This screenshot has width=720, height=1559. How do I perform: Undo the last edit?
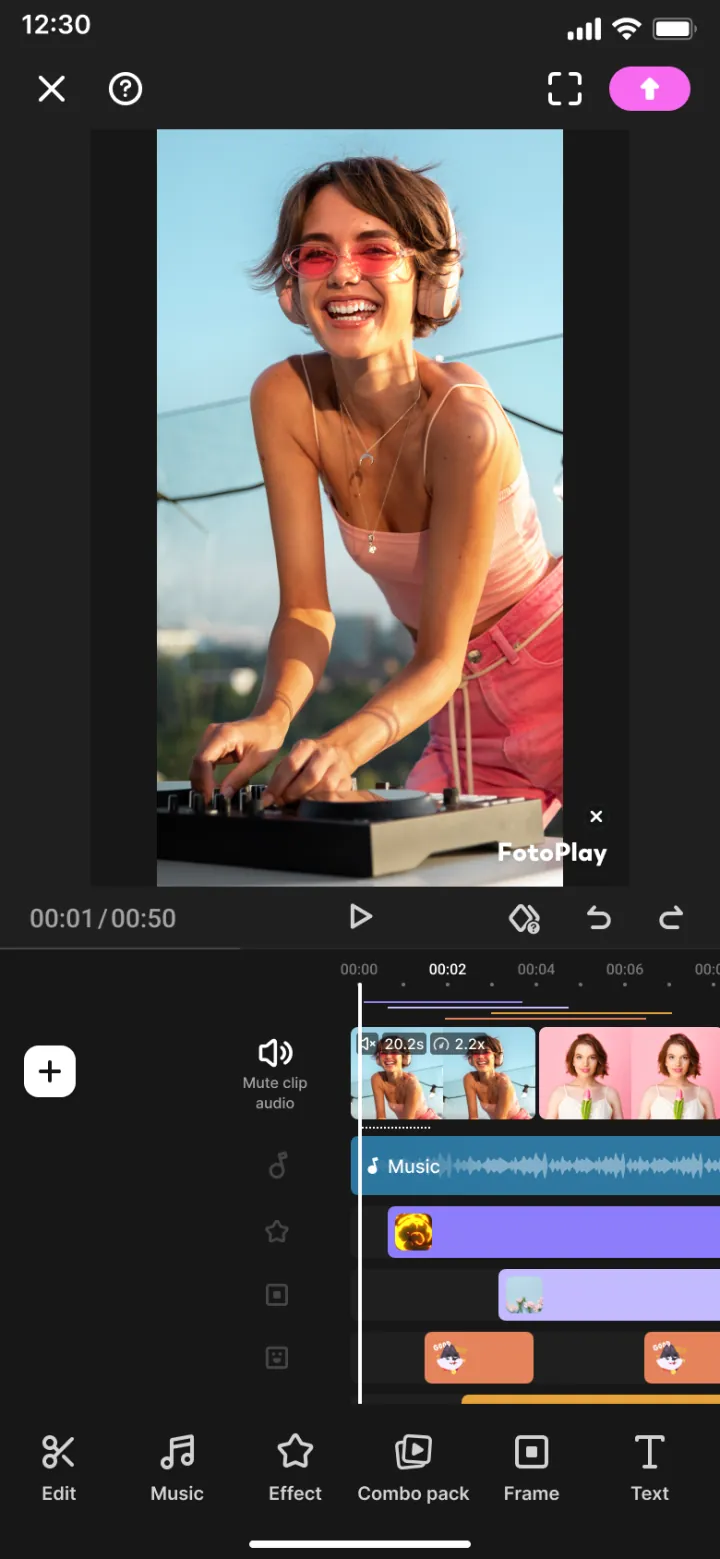599,917
